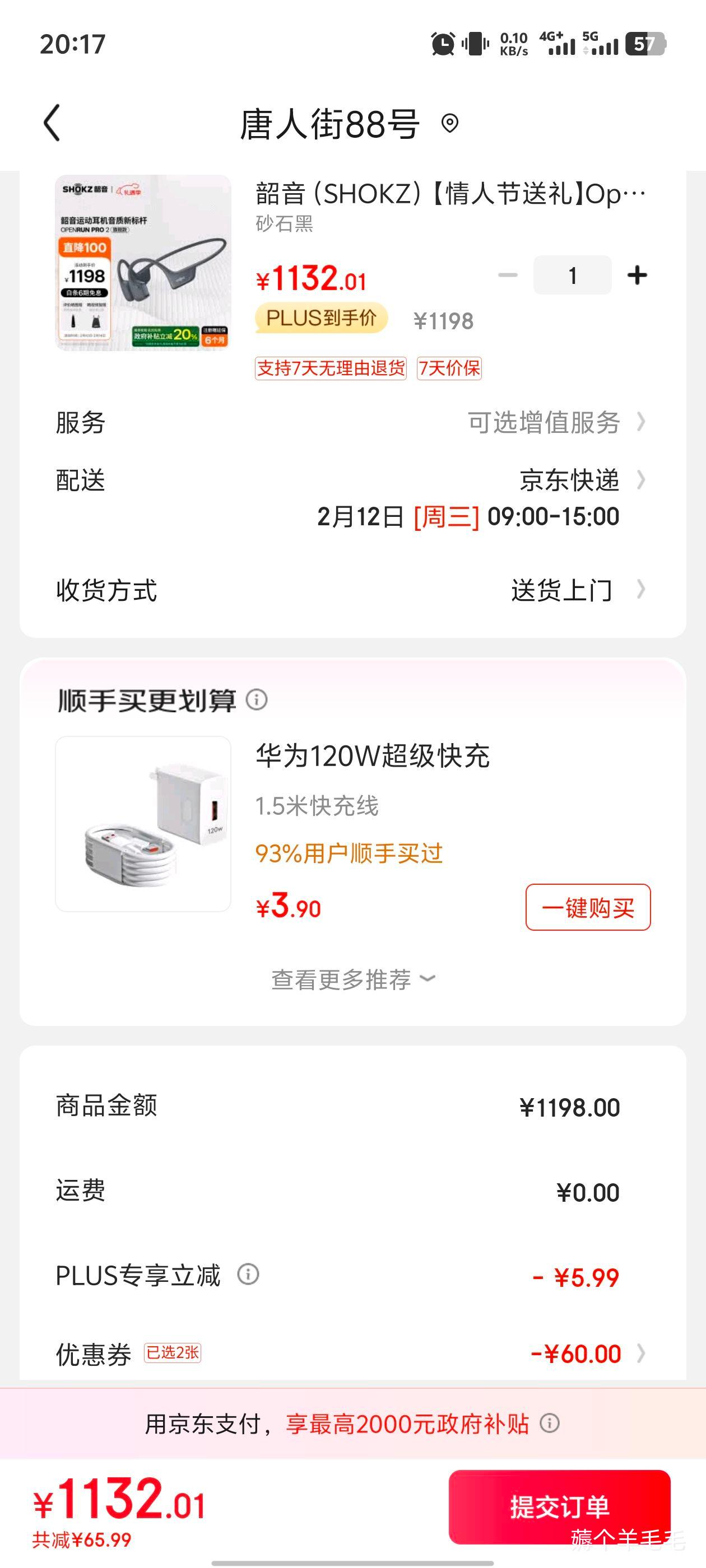
Task: Tap 一键购买 for Huawei 120W charger
Action: [588, 907]
